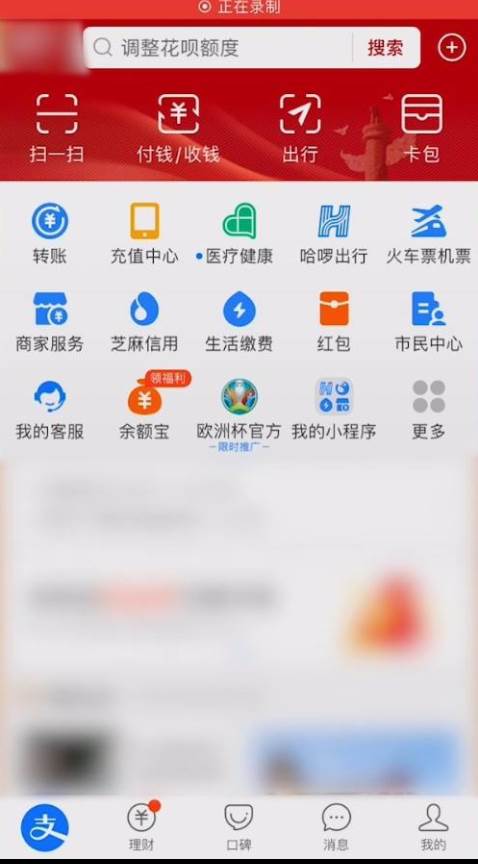Switch to the 我的 tab

pyautogui.click(x=433, y=825)
